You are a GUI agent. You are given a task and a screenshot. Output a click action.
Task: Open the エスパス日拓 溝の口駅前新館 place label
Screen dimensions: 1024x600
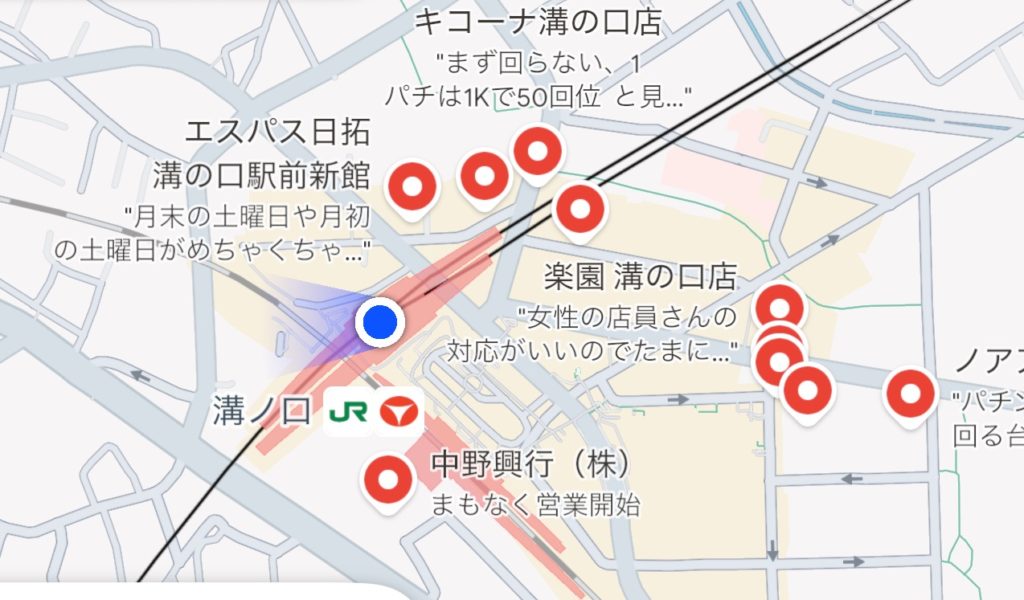pyautogui.click(x=262, y=154)
